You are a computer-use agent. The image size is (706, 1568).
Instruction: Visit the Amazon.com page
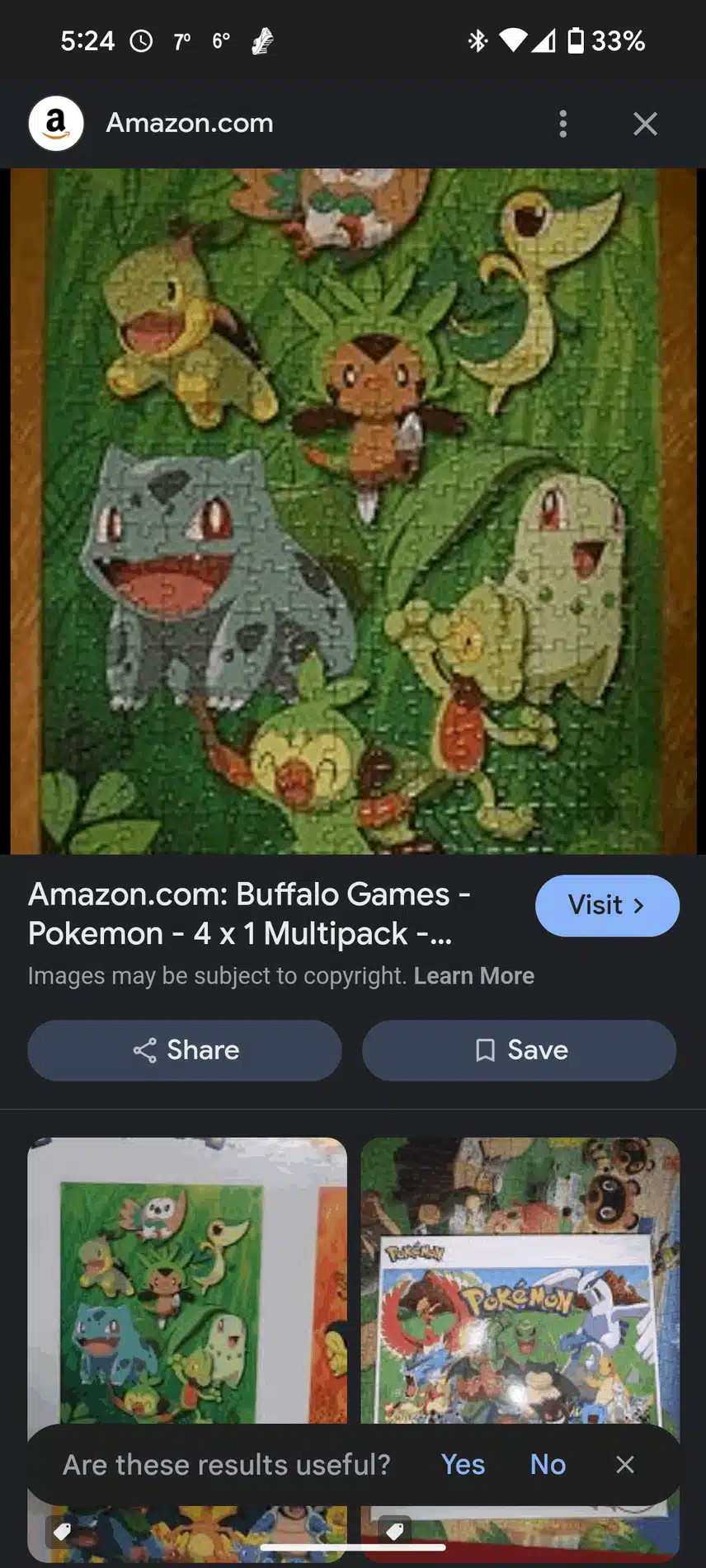[607, 905]
